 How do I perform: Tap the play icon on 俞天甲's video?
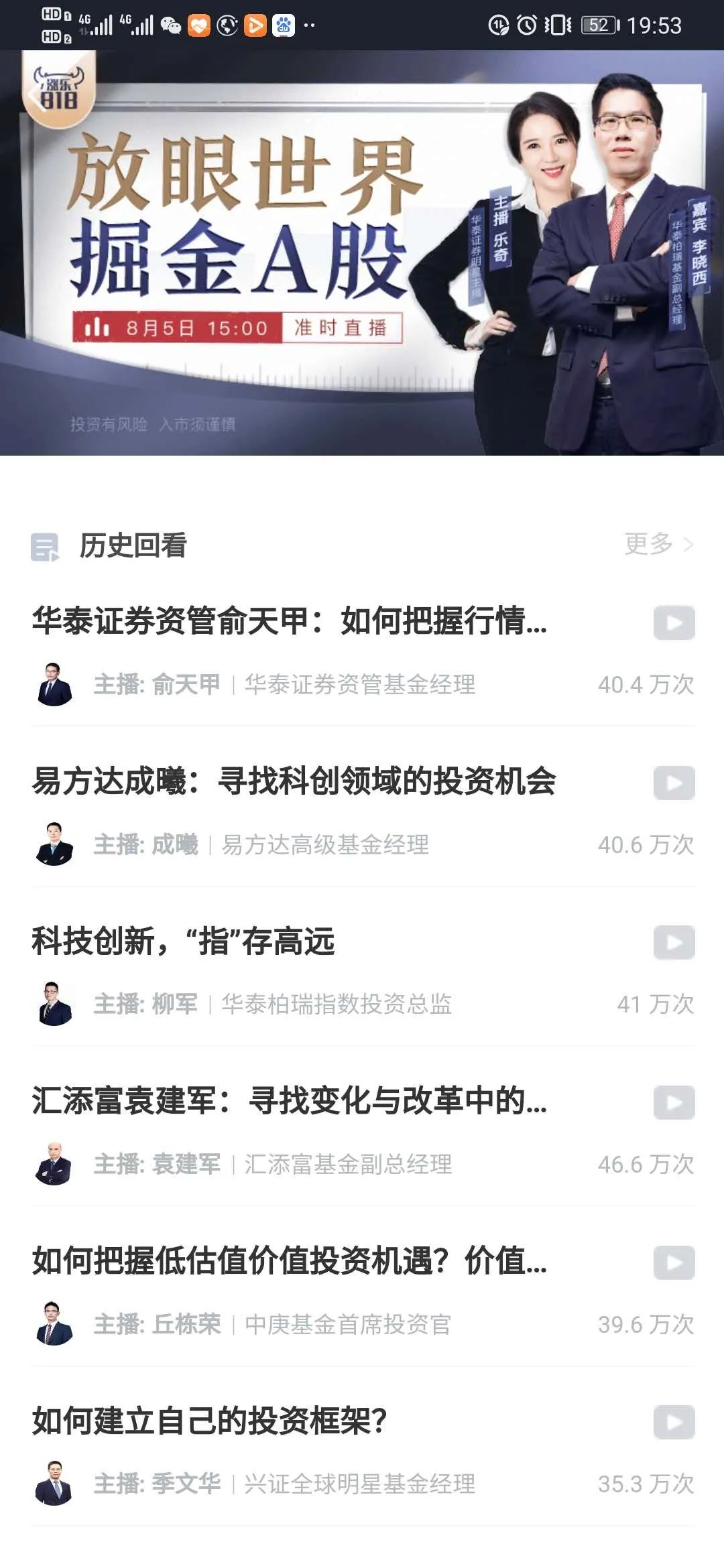click(x=674, y=622)
